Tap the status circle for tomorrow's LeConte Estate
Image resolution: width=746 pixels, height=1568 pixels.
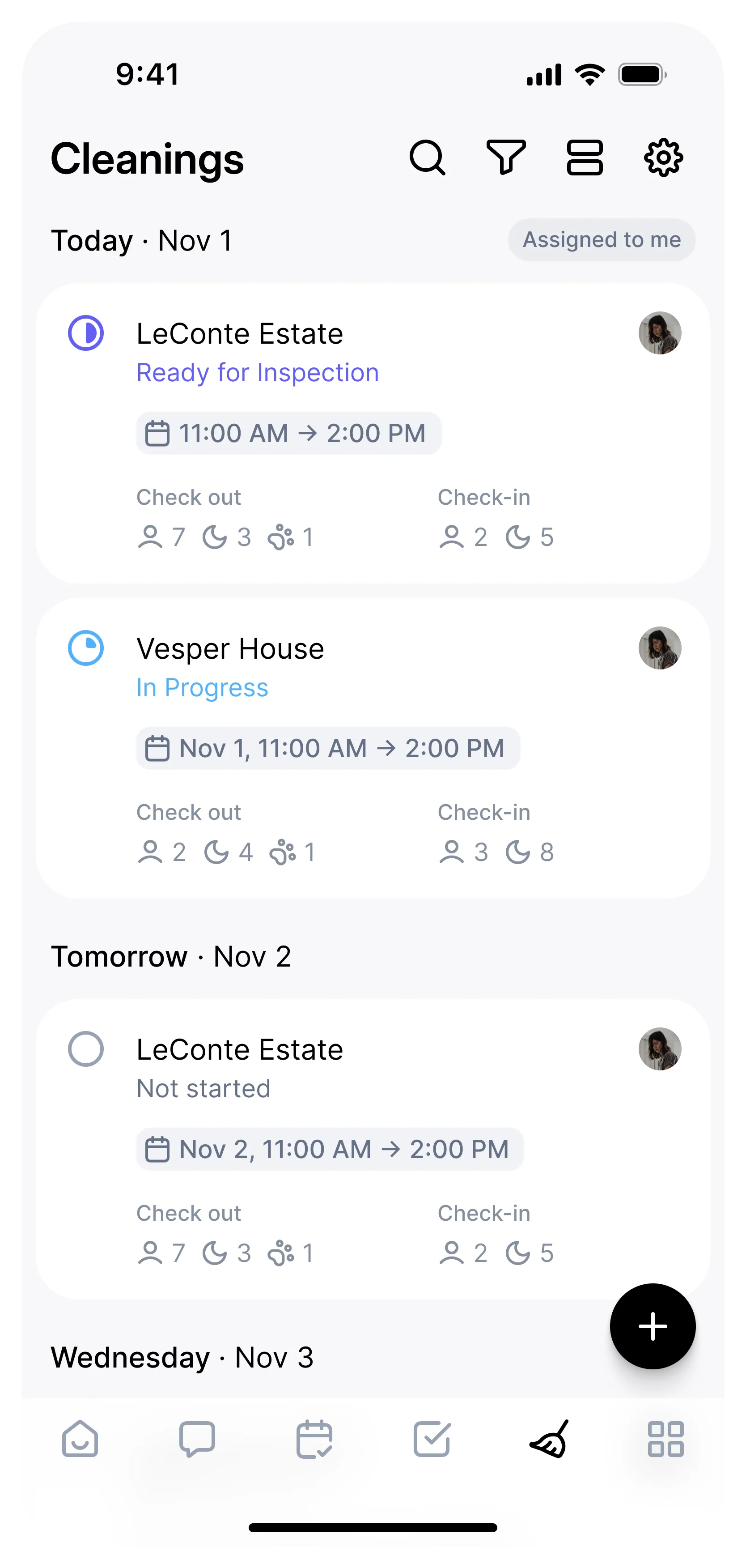(x=86, y=1049)
